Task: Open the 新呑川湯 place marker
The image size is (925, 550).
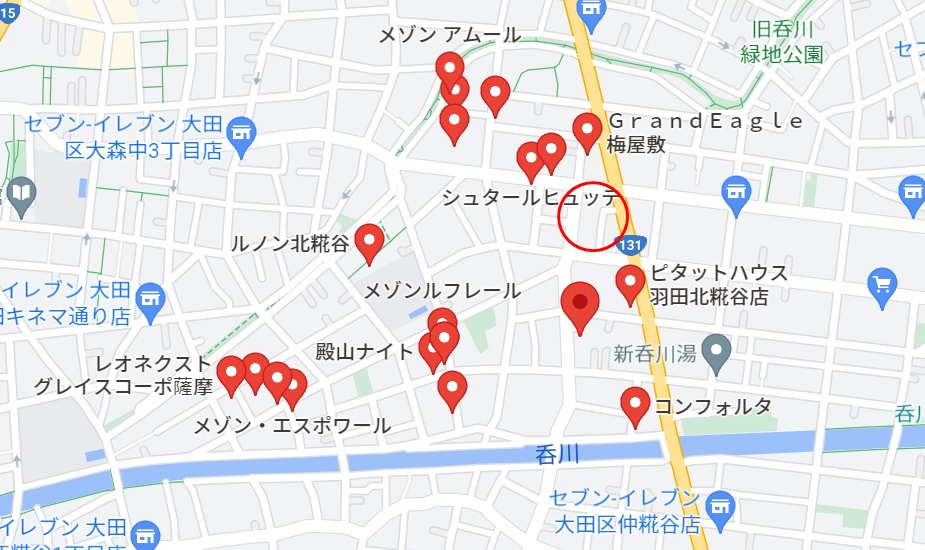Action: pos(716,350)
